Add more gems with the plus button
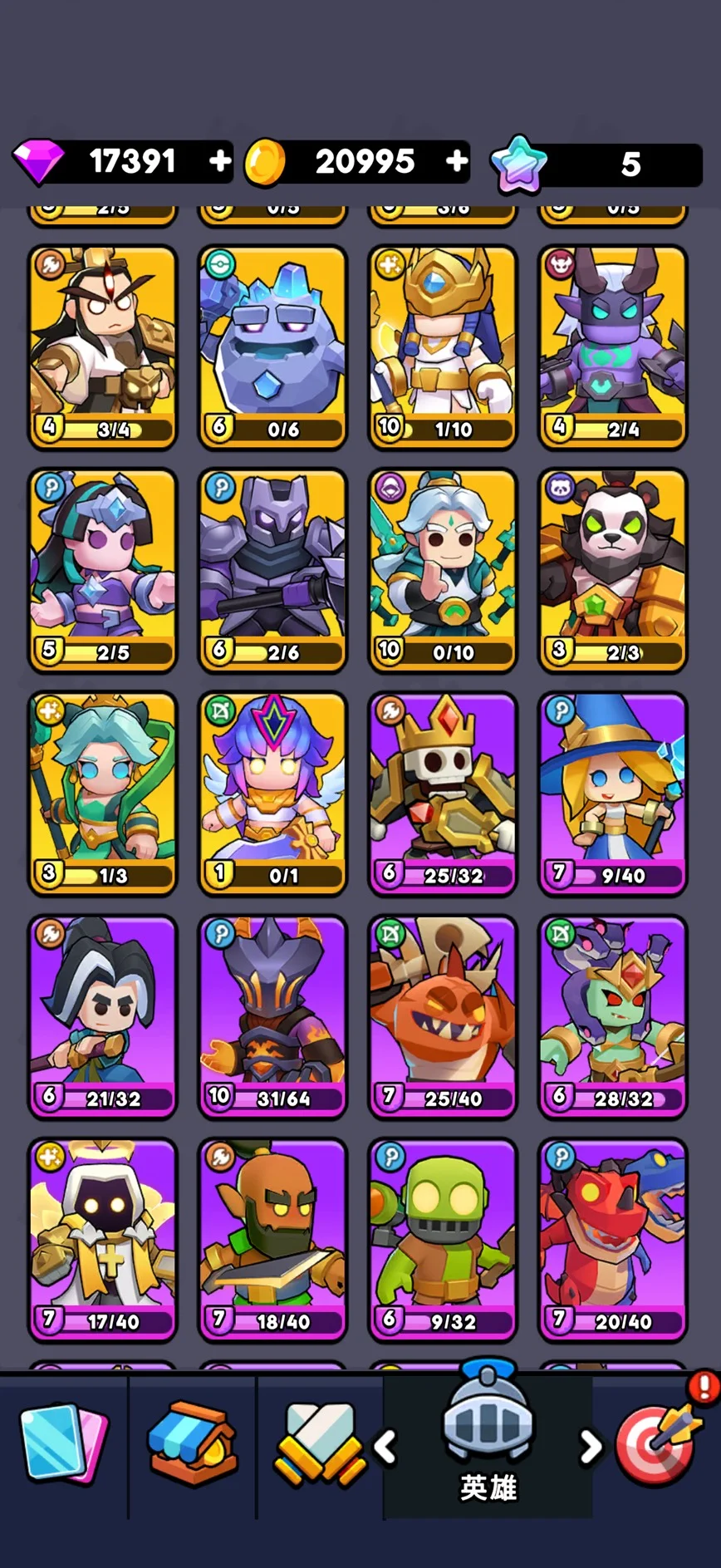The image size is (721, 1568). click(220, 161)
